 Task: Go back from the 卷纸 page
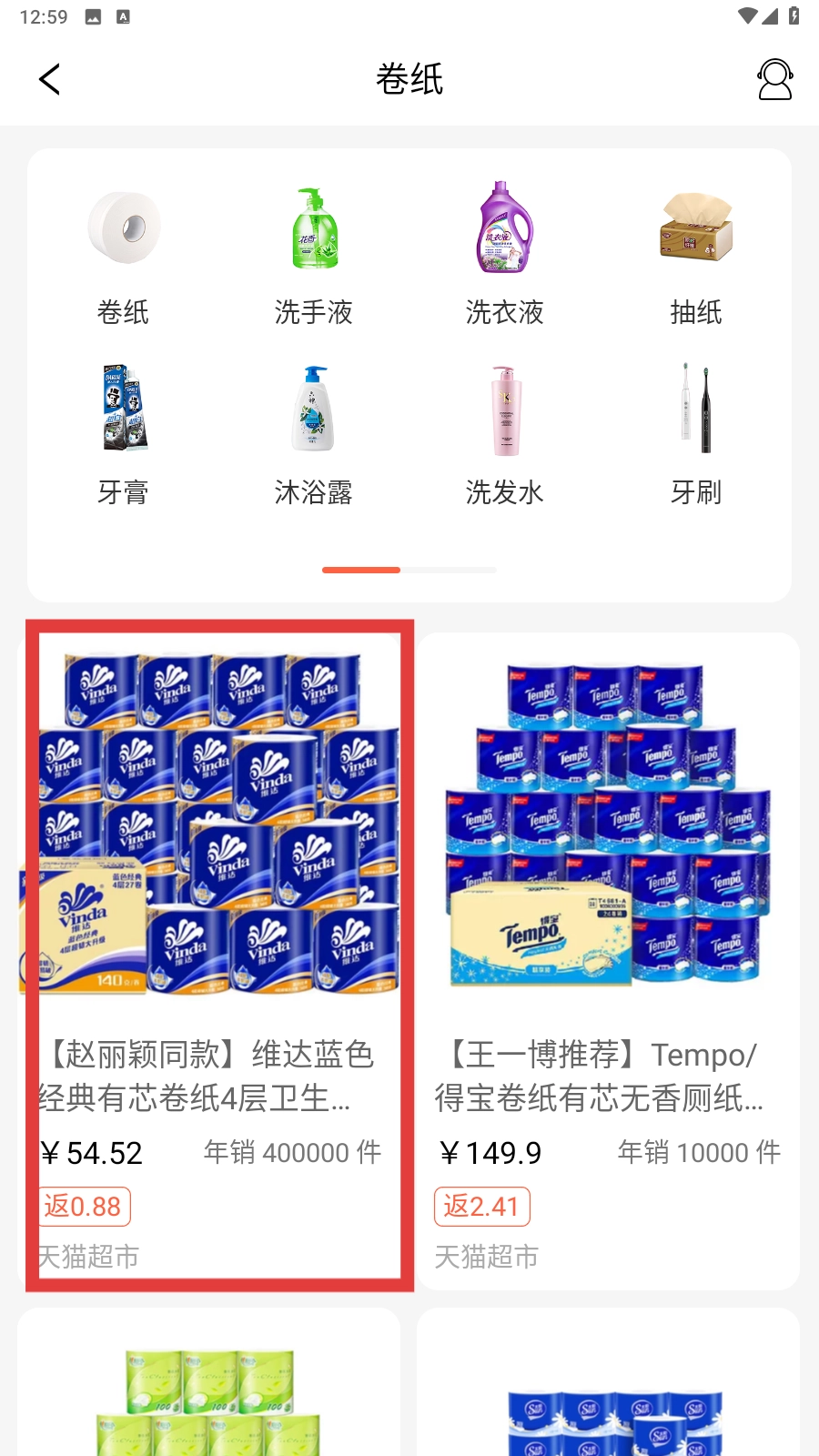click(50, 79)
